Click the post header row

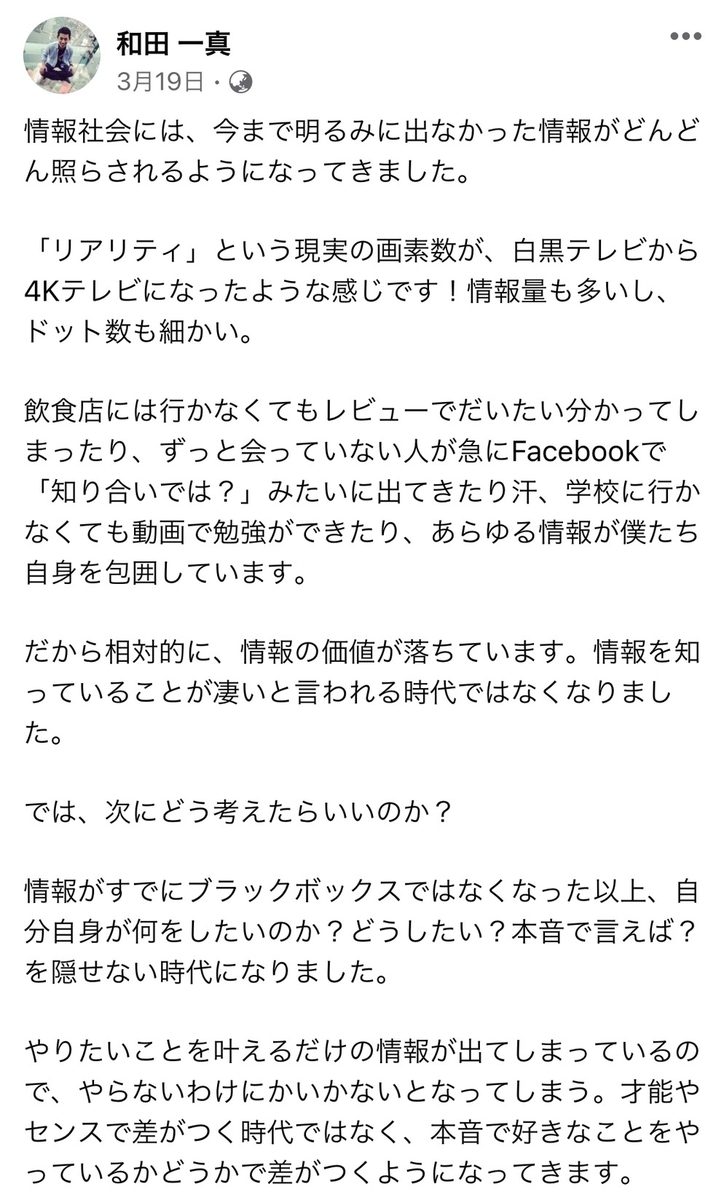tap(360, 48)
